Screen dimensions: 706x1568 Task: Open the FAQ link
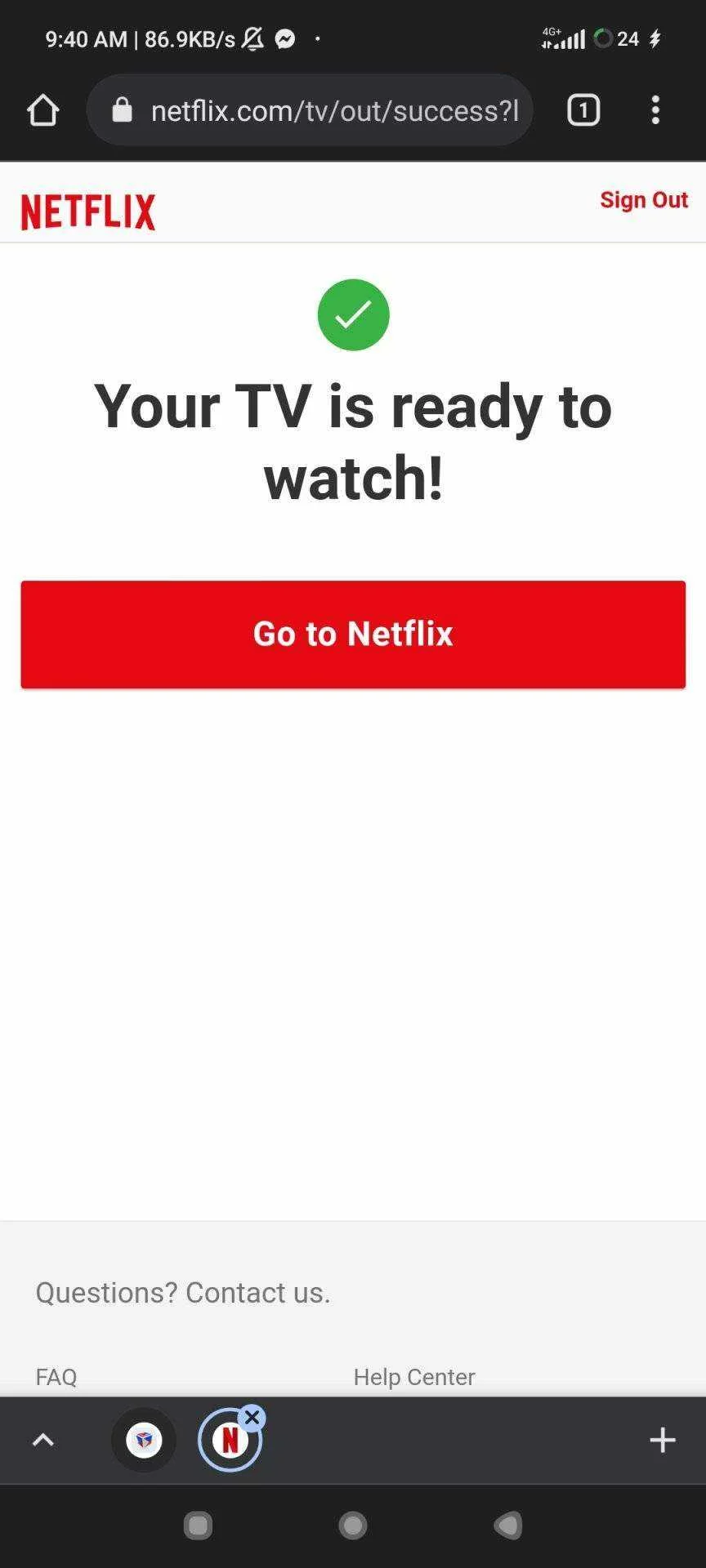(x=56, y=1377)
